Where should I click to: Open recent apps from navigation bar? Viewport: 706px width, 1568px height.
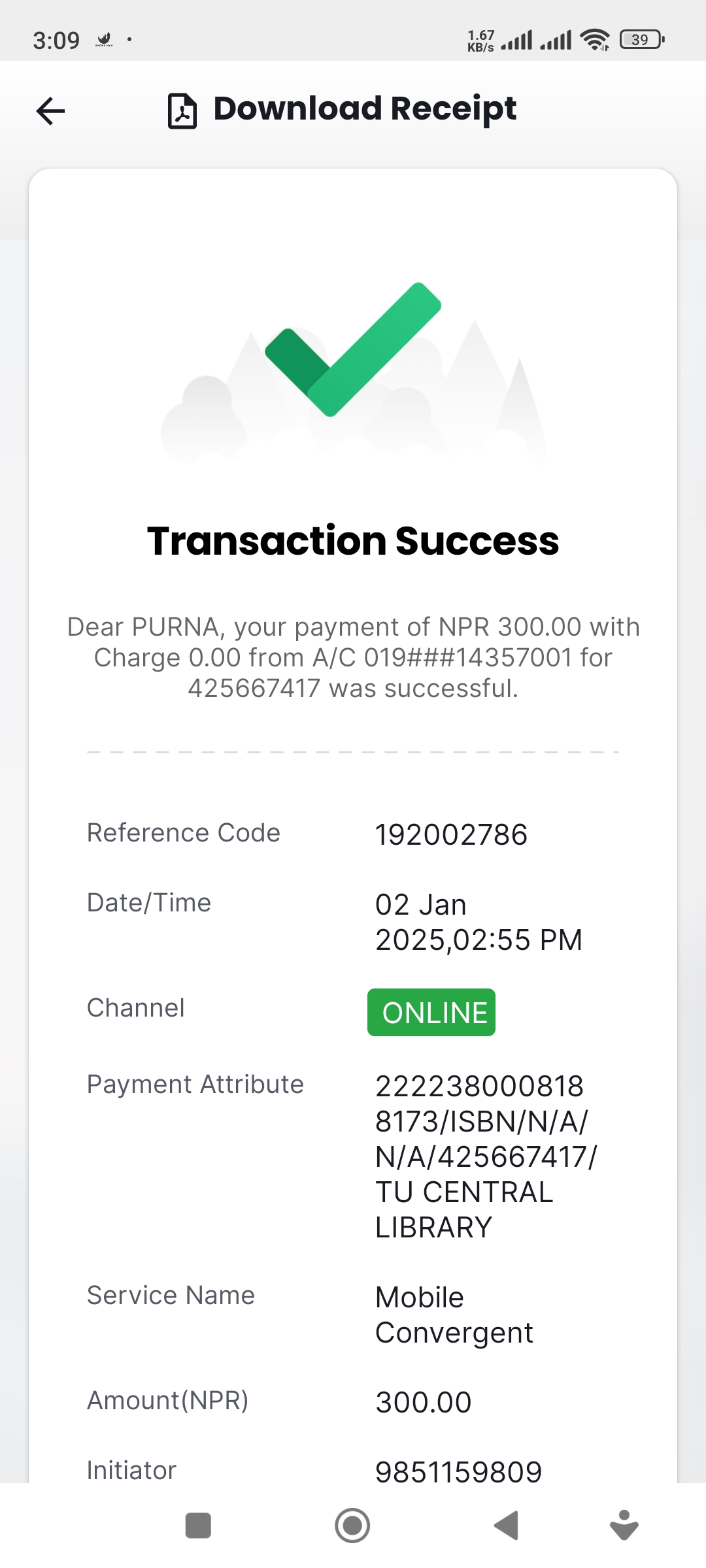pyautogui.click(x=198, y=1526)
